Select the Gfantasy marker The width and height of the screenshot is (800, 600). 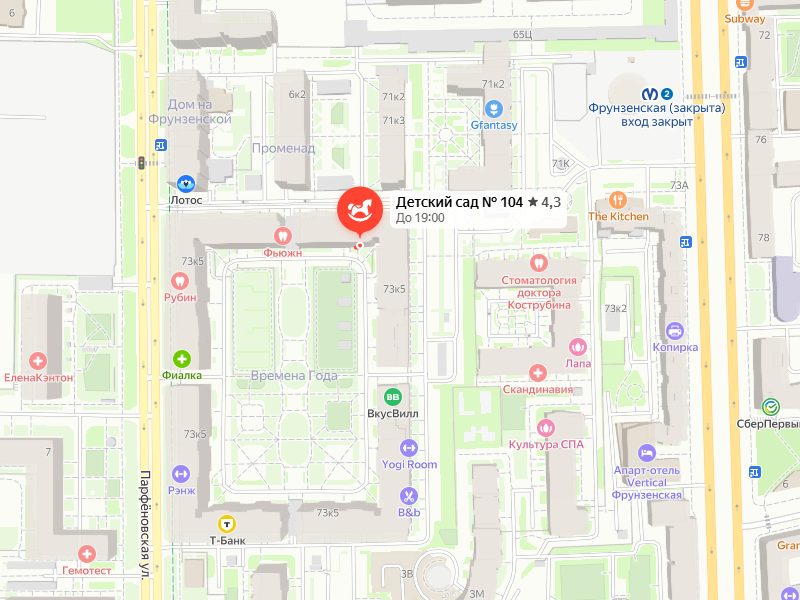(493, 108)
